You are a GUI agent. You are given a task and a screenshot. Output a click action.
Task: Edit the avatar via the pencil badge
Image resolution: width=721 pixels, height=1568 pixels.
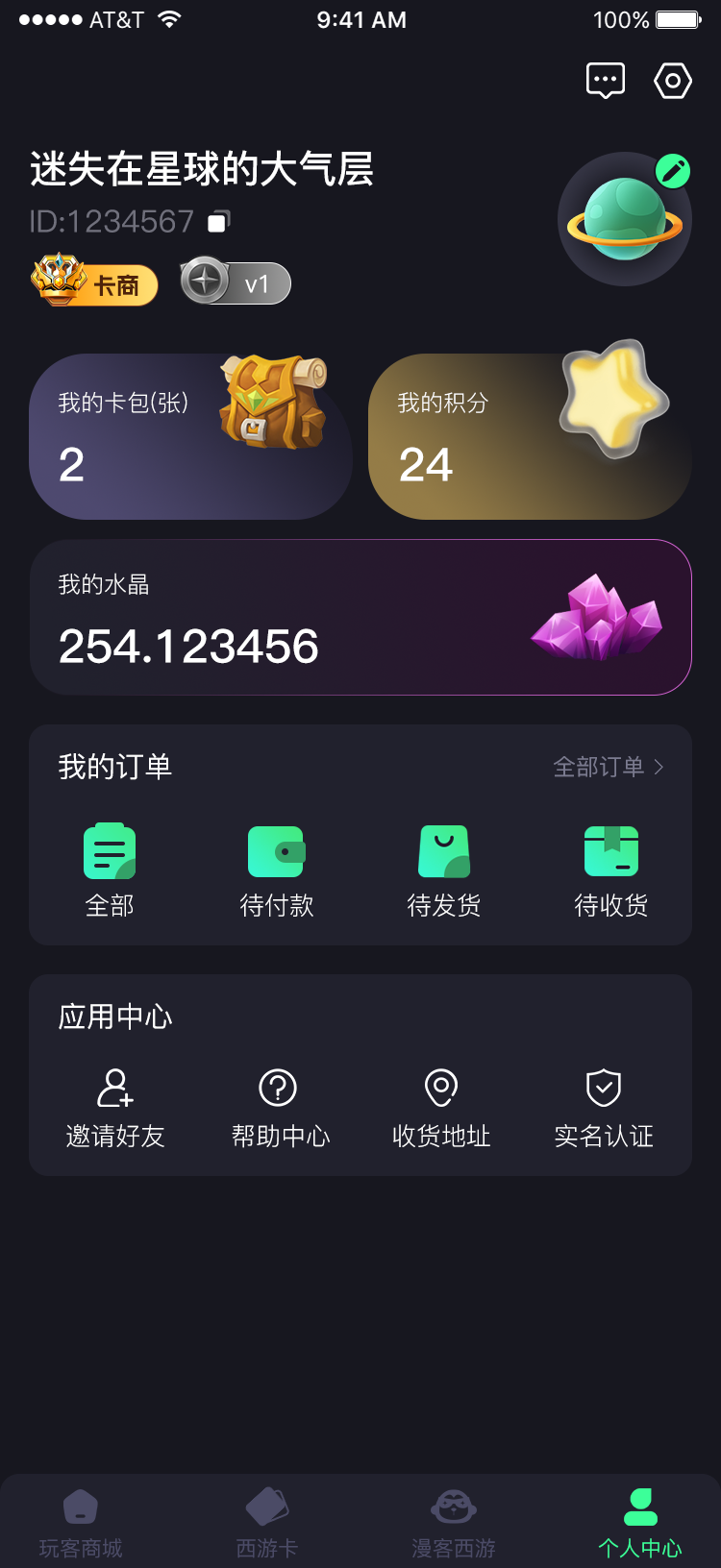674,171
